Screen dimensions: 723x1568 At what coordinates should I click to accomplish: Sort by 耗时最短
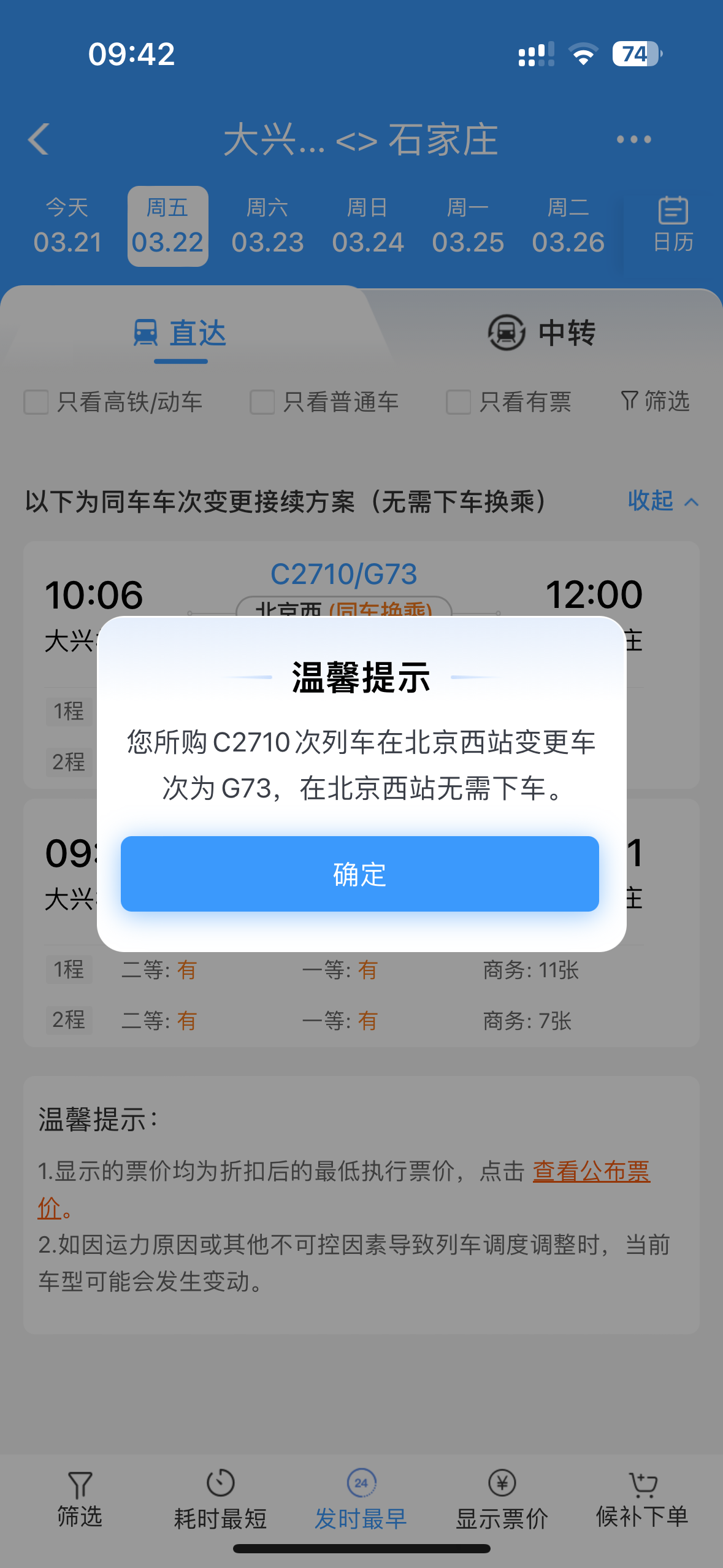[x=220, y=1499]
